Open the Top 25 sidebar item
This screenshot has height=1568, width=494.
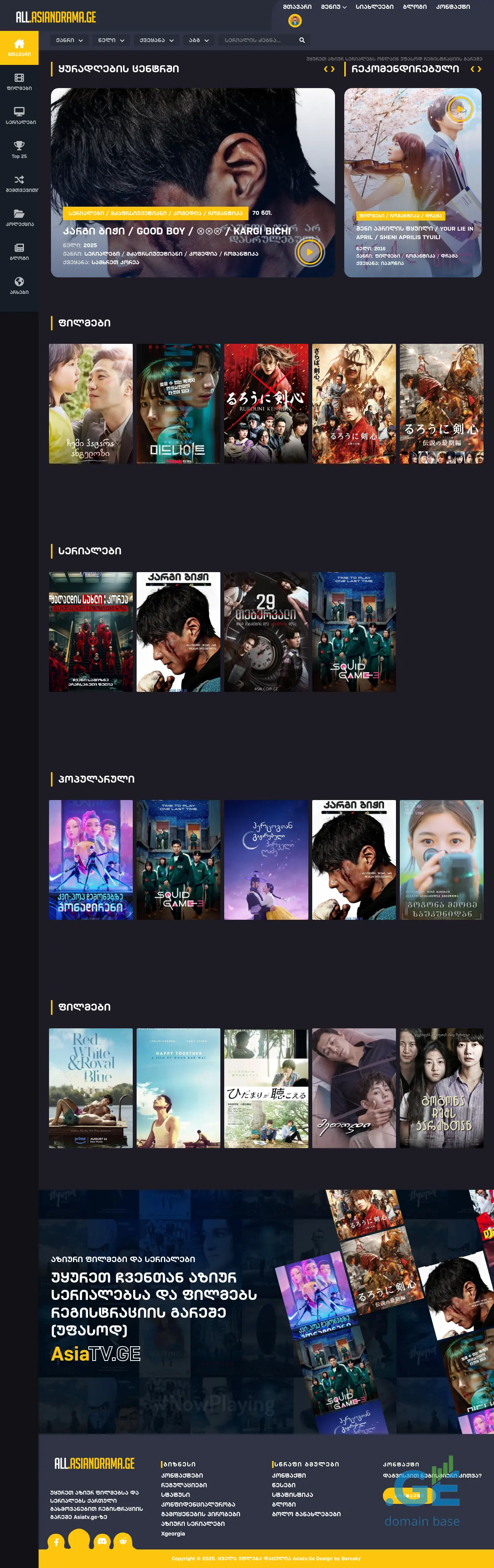click(19, 150)
